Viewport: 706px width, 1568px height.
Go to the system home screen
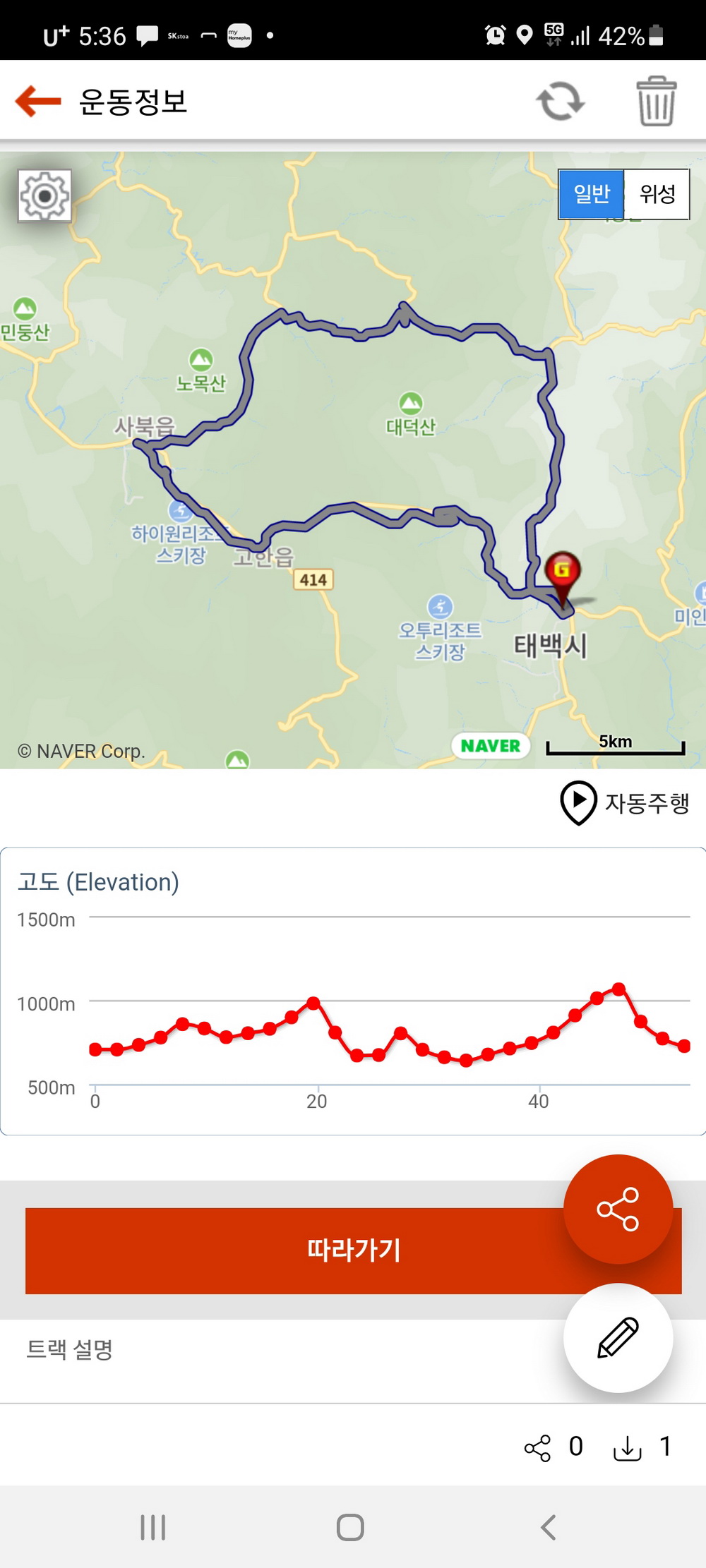(x=350, y=1527)
